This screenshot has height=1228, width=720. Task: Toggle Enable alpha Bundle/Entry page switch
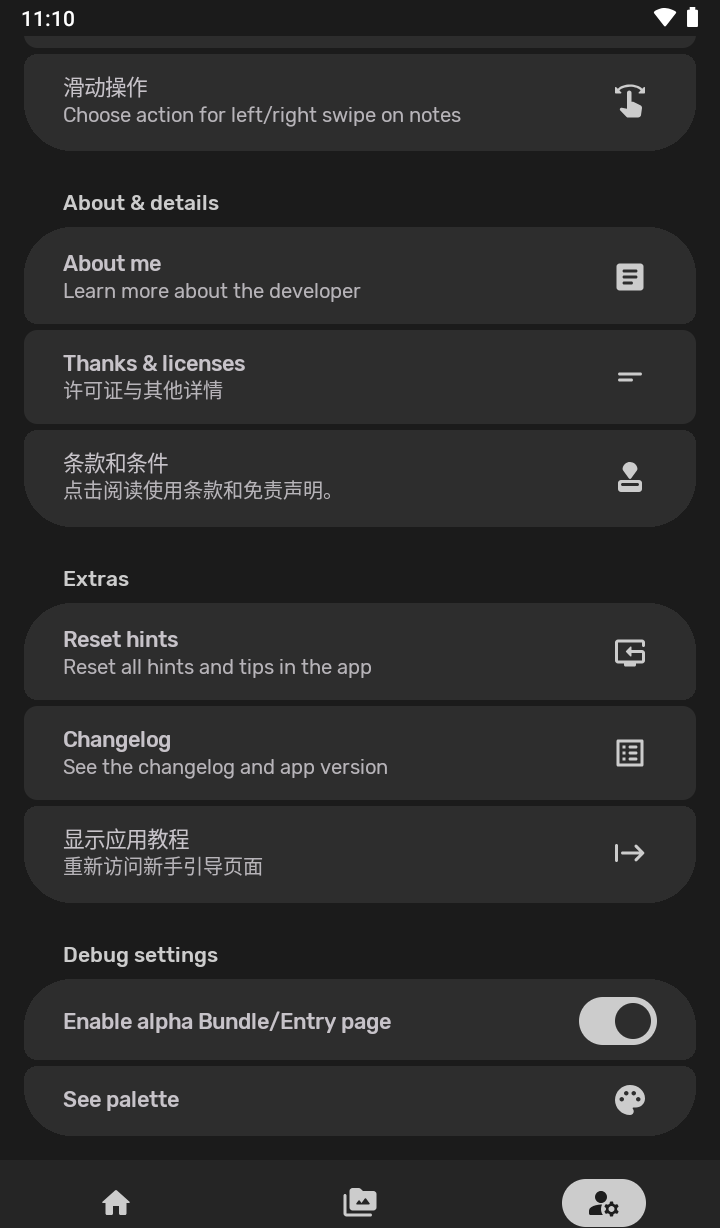[617, 1021]
